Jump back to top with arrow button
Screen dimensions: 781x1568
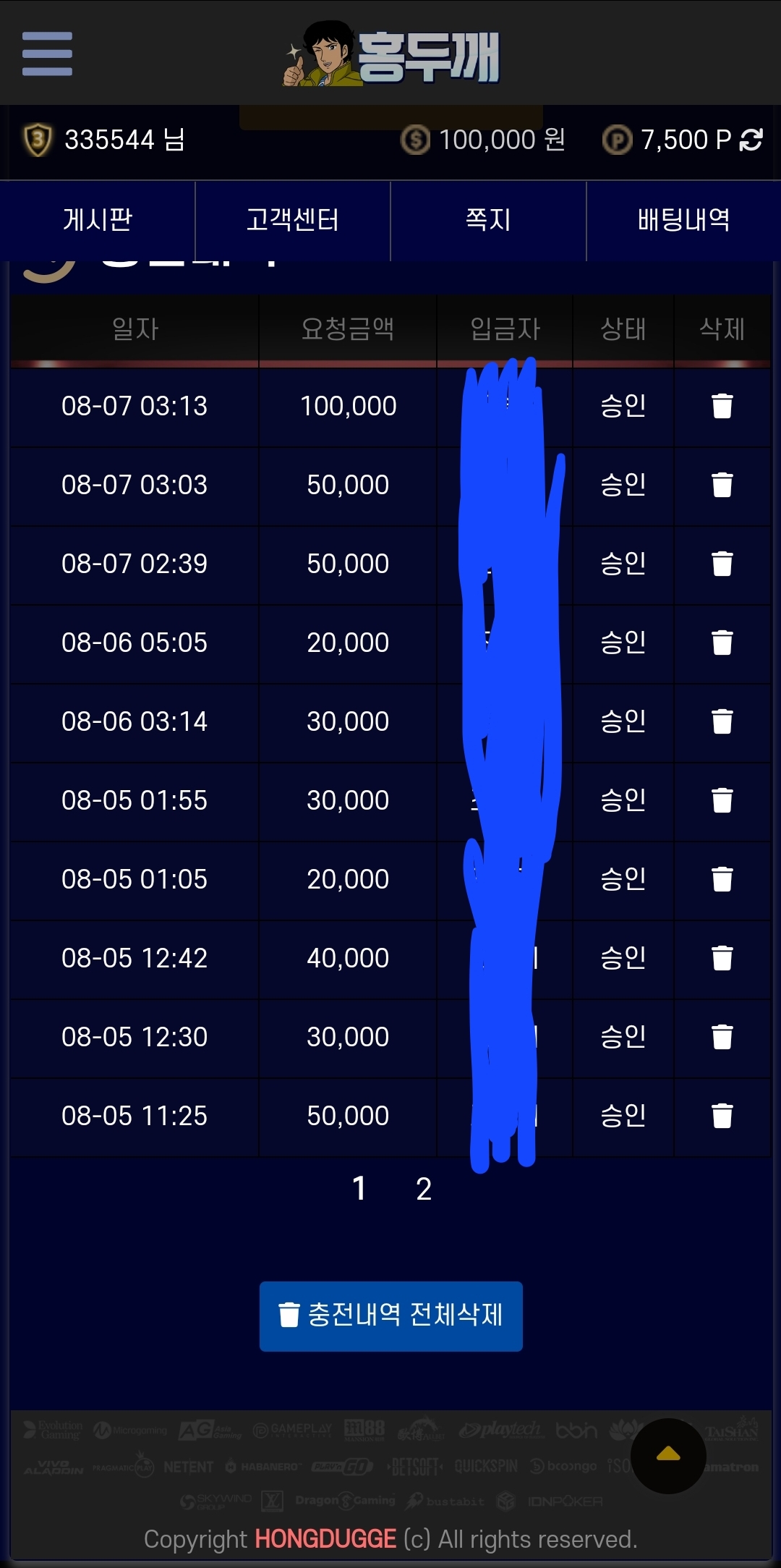[668, 1456]
